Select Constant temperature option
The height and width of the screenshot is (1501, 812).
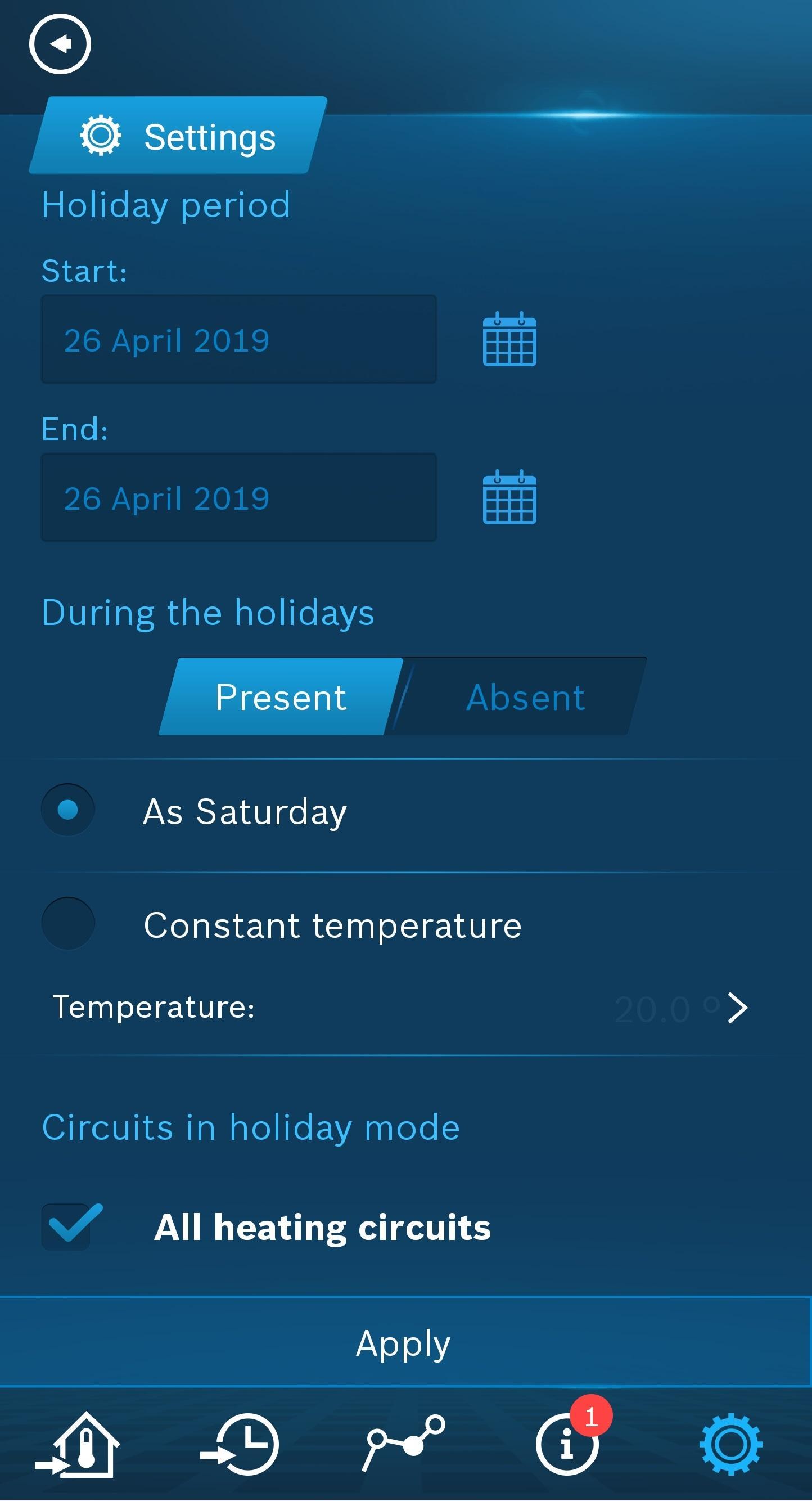[68, 924]
